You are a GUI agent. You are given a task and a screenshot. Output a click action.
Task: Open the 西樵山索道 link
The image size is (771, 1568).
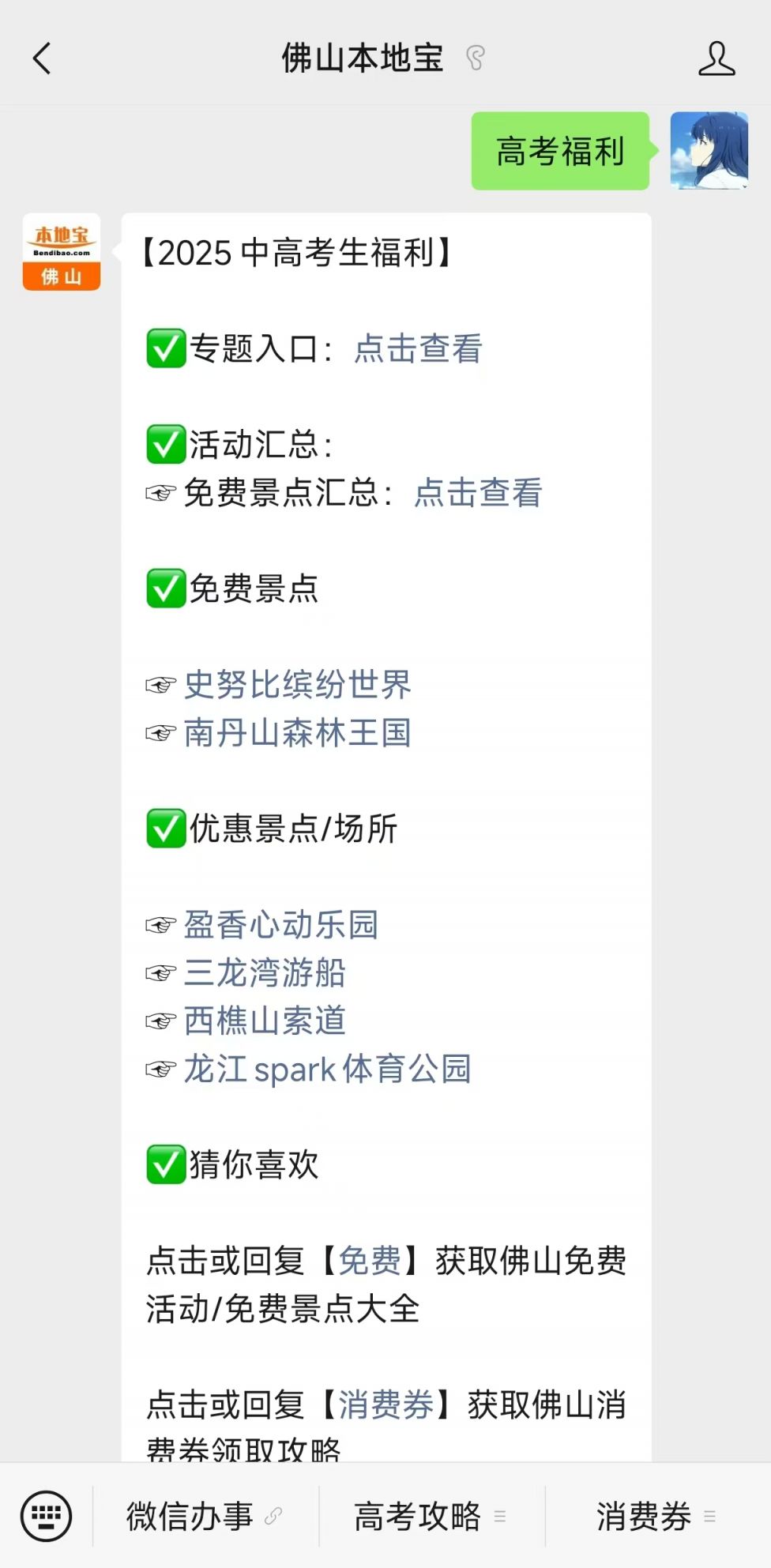(x=265, y=1021)
